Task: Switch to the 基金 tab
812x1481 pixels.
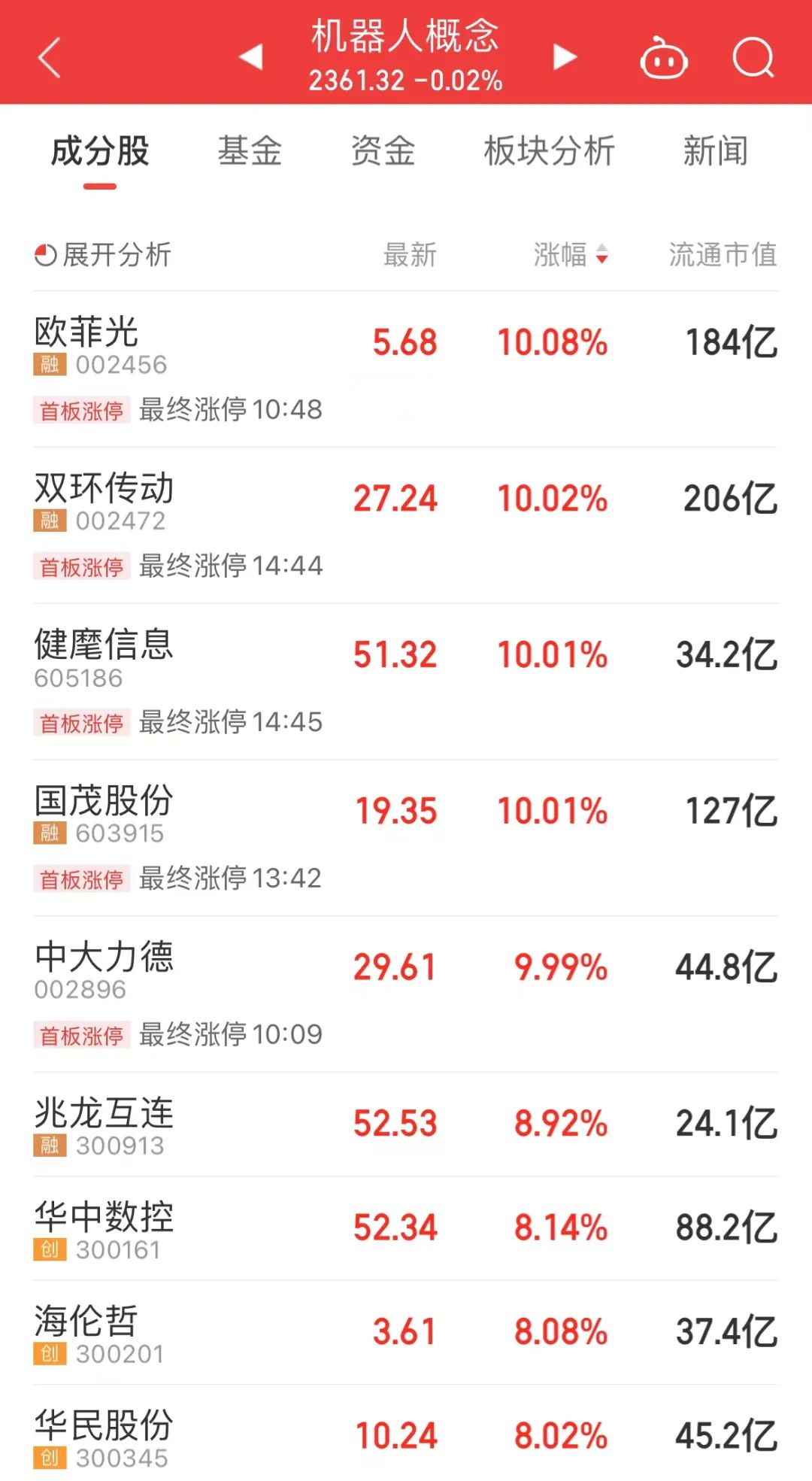Action: tap(250, 151)
